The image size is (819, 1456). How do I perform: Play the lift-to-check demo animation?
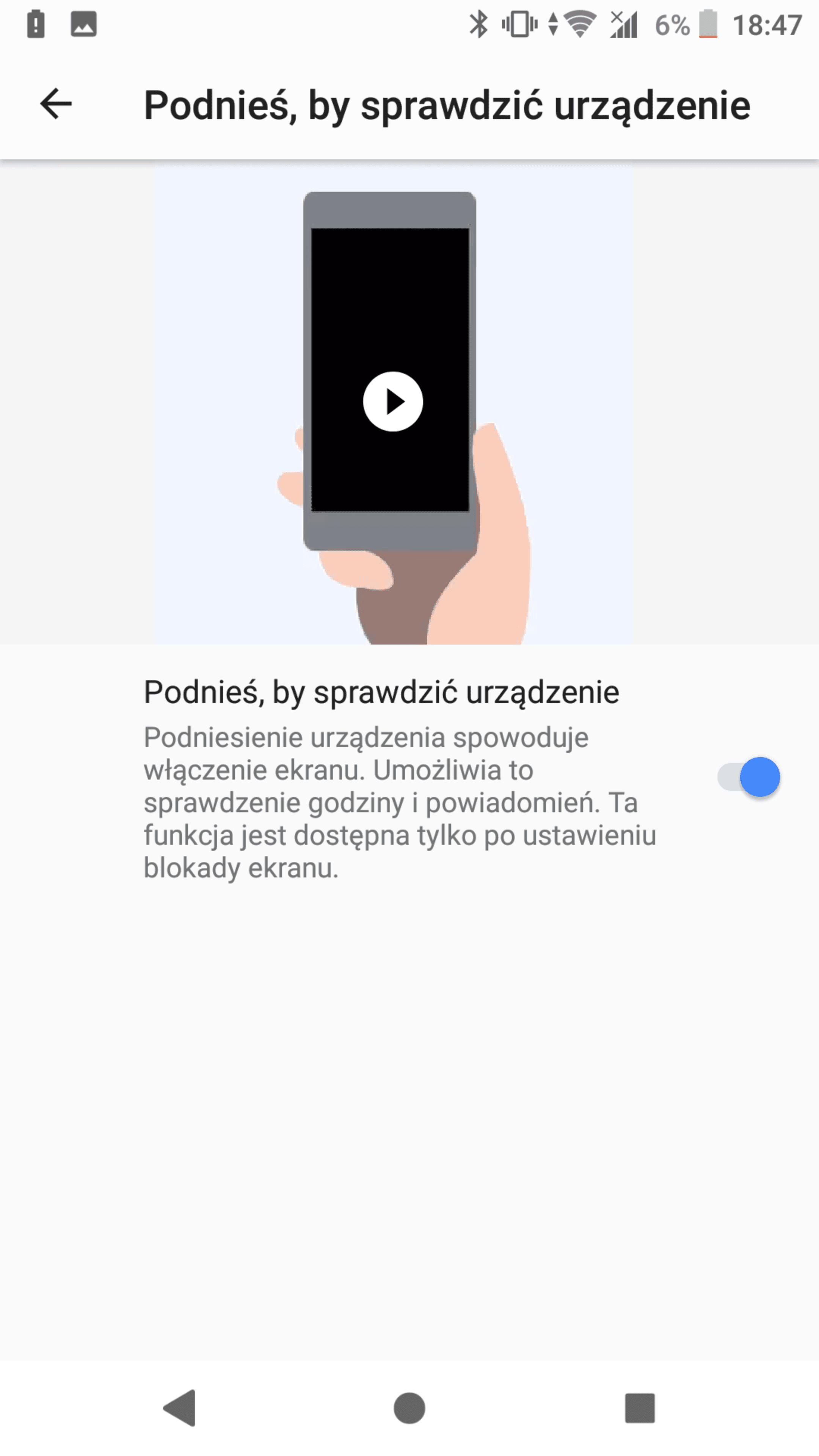tap(393, 401)
